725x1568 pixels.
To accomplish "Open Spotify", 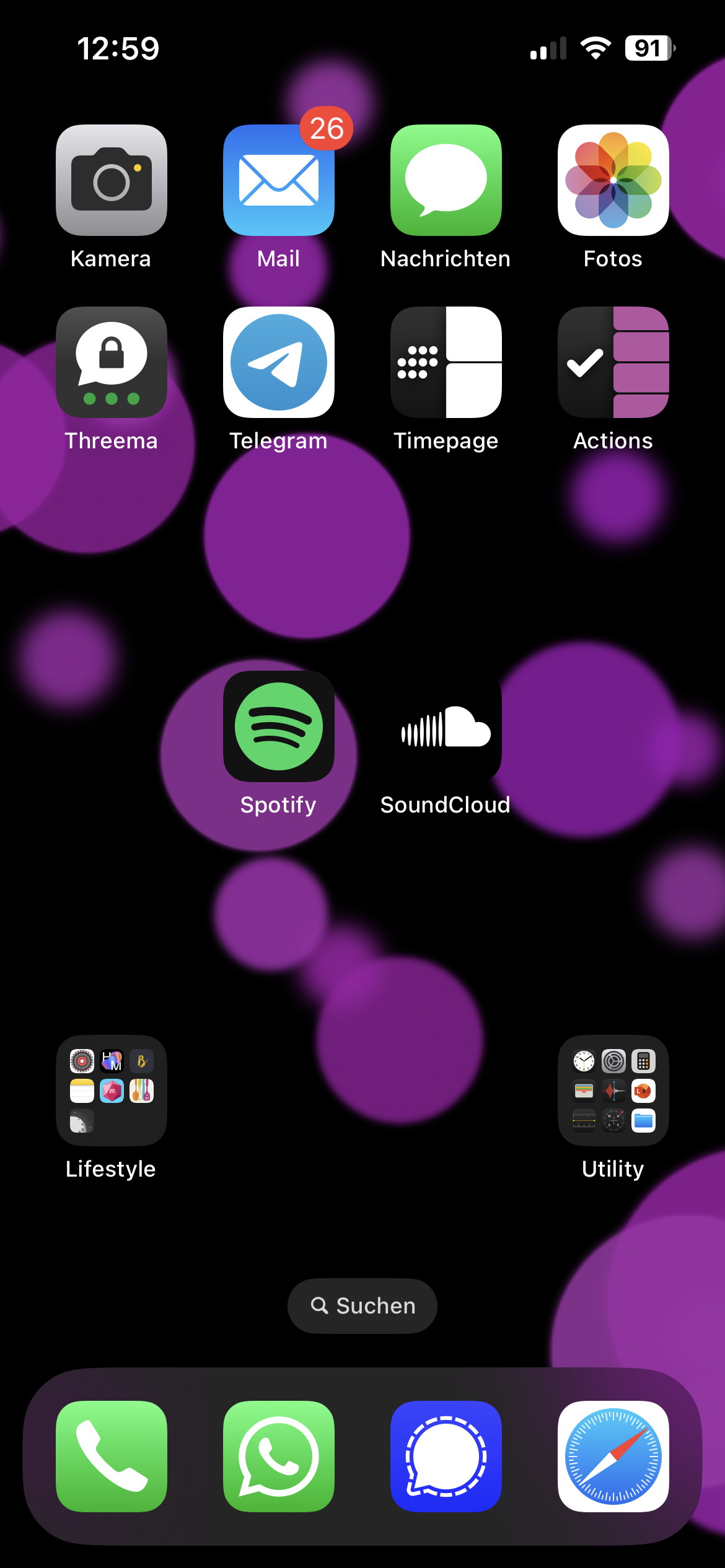I will click(279, 726).
